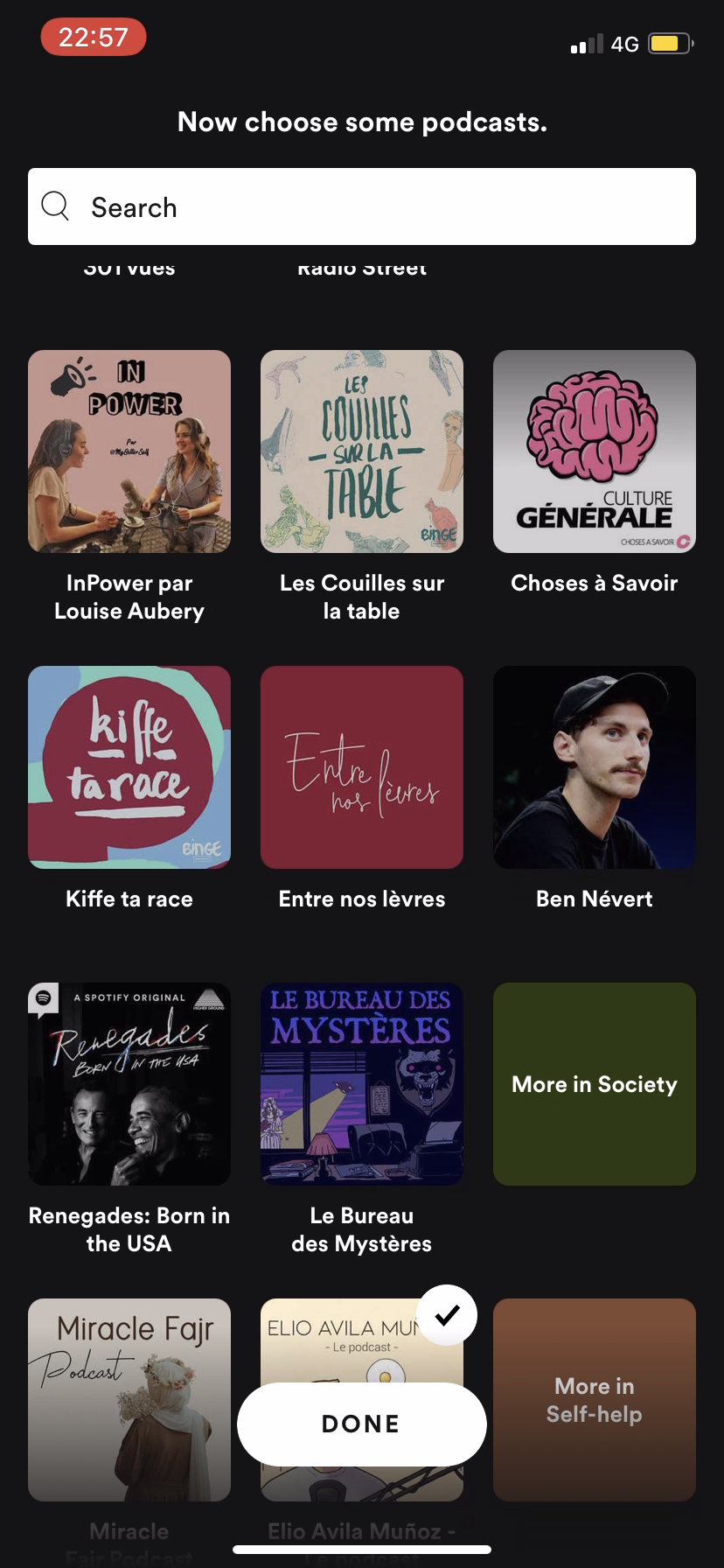
Task: Toggle selection on Le Bureau des Mystères
Action: click(x=361, y=1083)
